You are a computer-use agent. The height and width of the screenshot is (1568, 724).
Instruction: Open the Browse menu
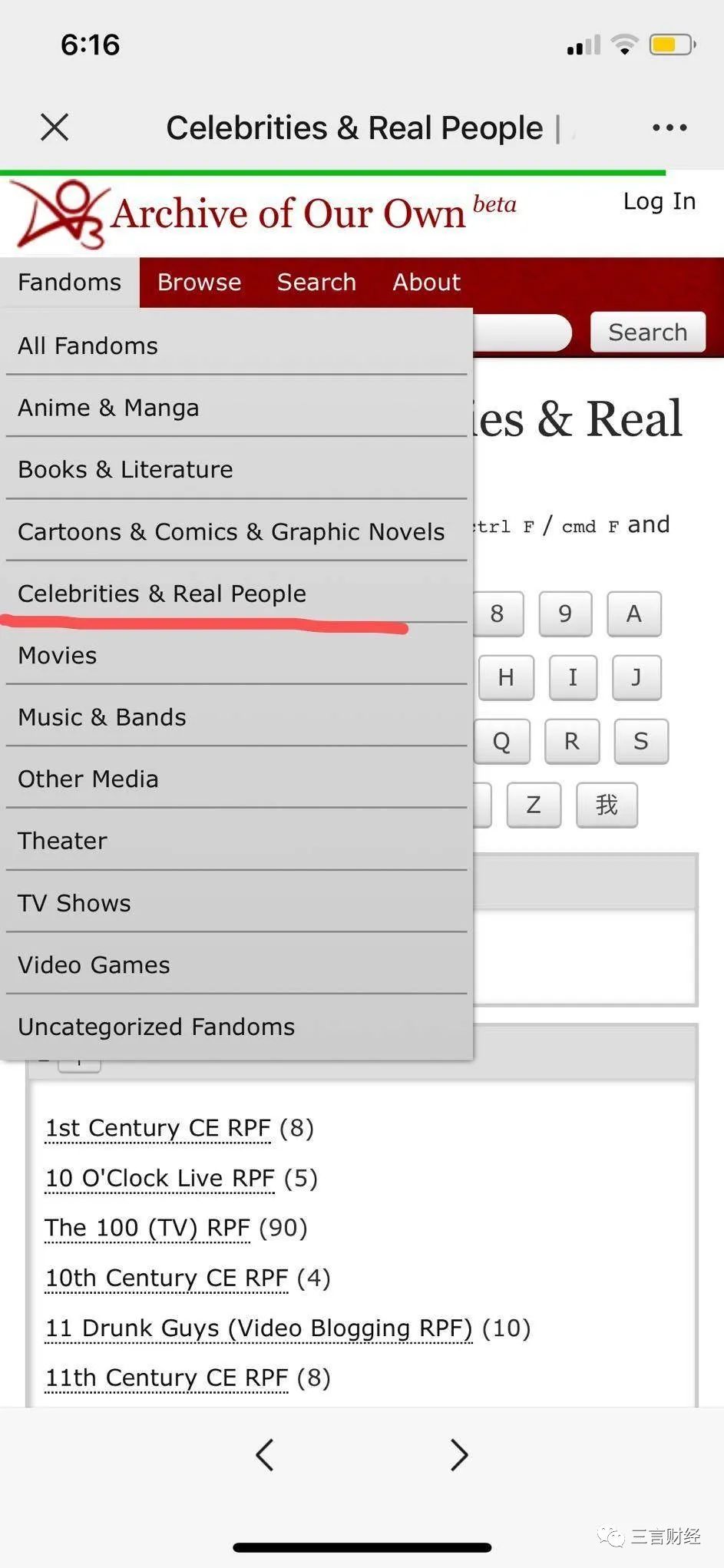(x=200, y=283)
